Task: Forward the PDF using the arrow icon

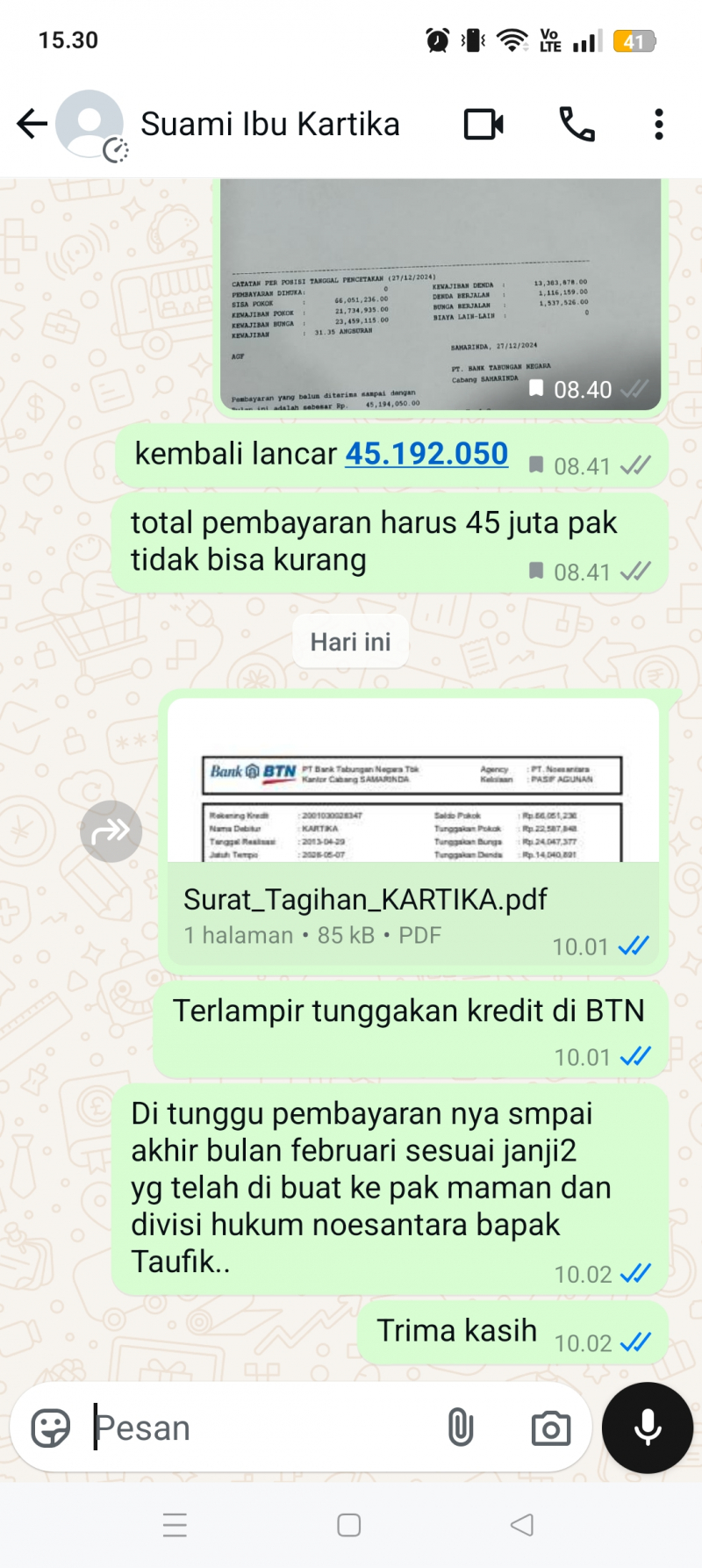Action: tap(111, 831)
